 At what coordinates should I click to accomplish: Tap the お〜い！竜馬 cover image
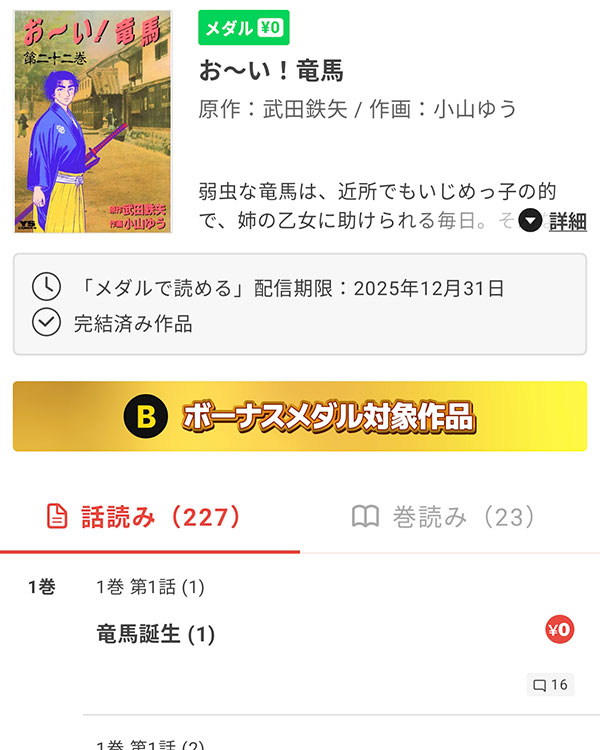pyautogui.click(x=93, y=122)
